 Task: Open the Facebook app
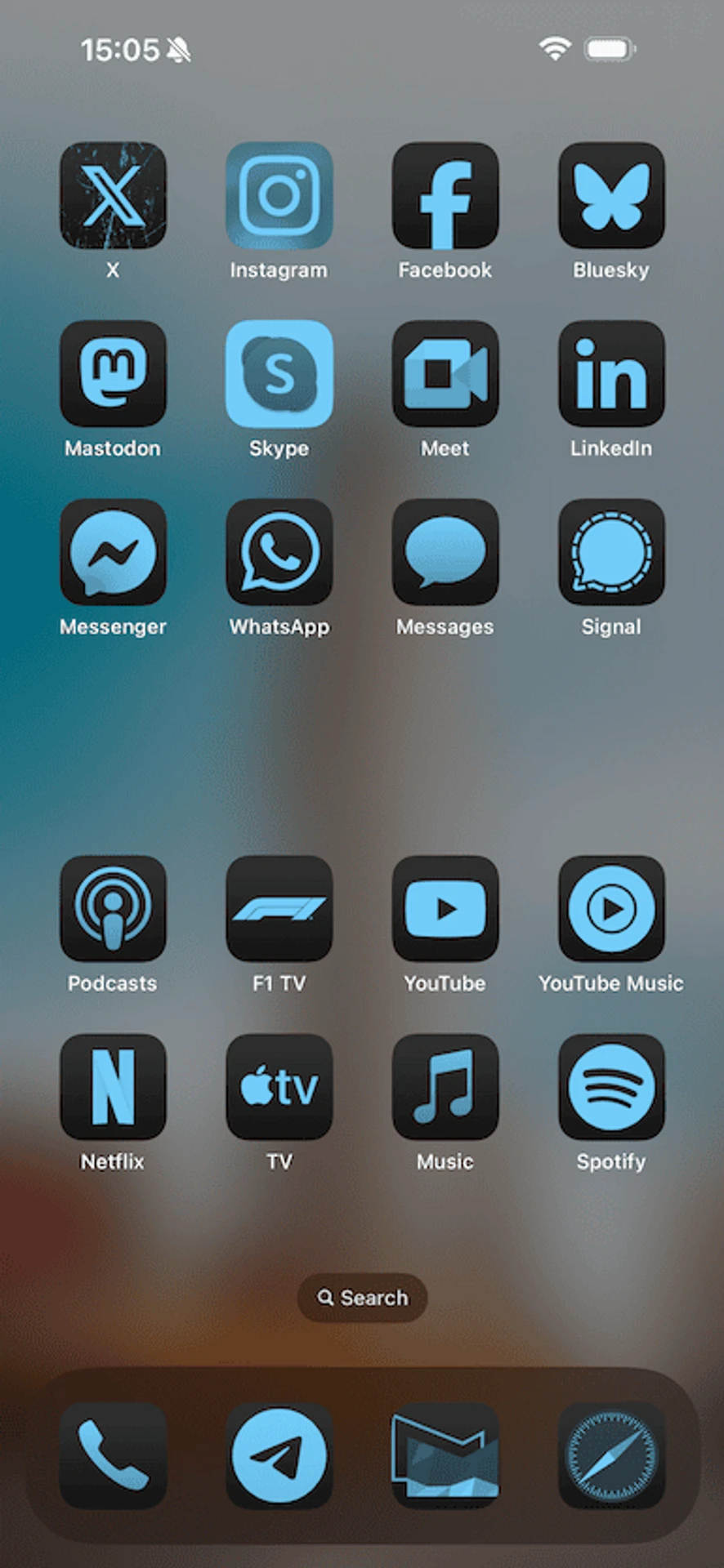445,195
